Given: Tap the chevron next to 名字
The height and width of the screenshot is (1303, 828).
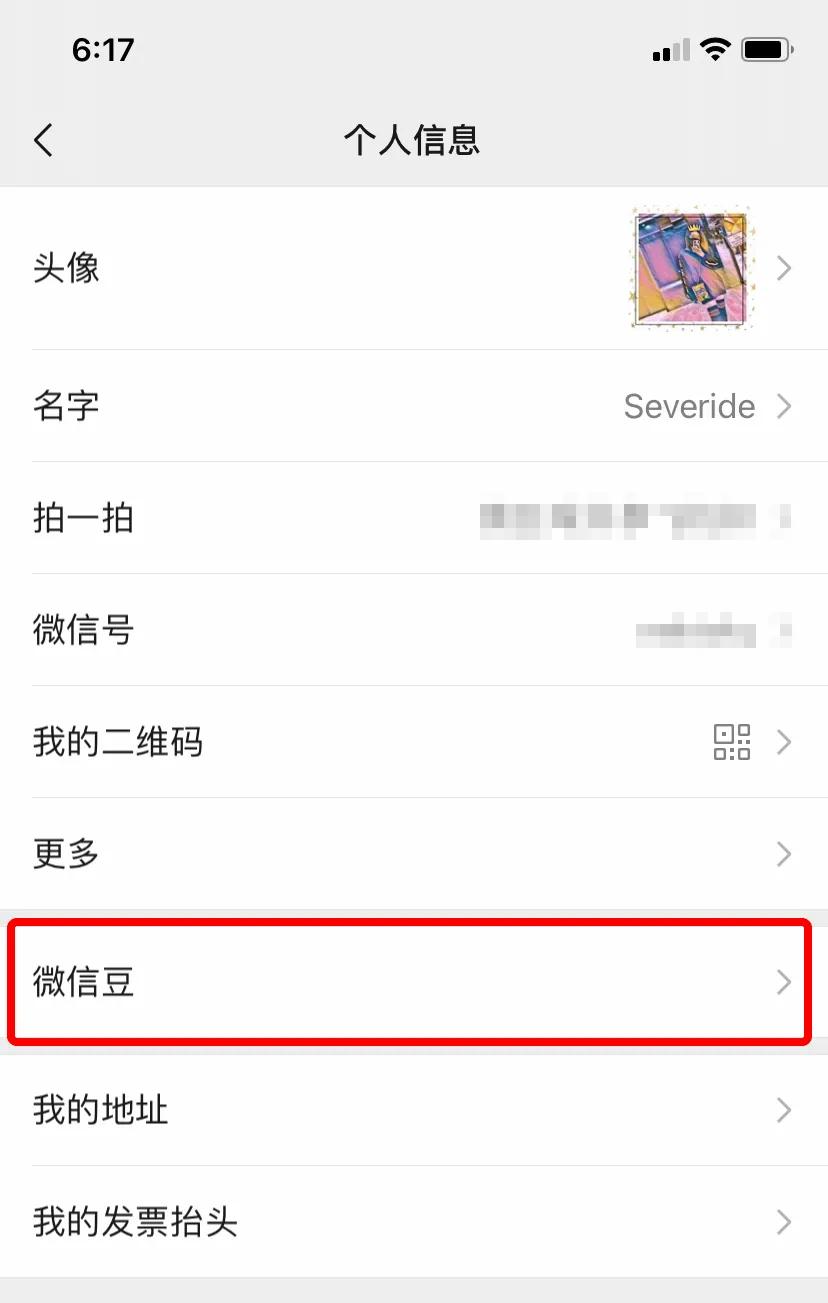Looking at the screenshot, I should [x=784, y=406].
